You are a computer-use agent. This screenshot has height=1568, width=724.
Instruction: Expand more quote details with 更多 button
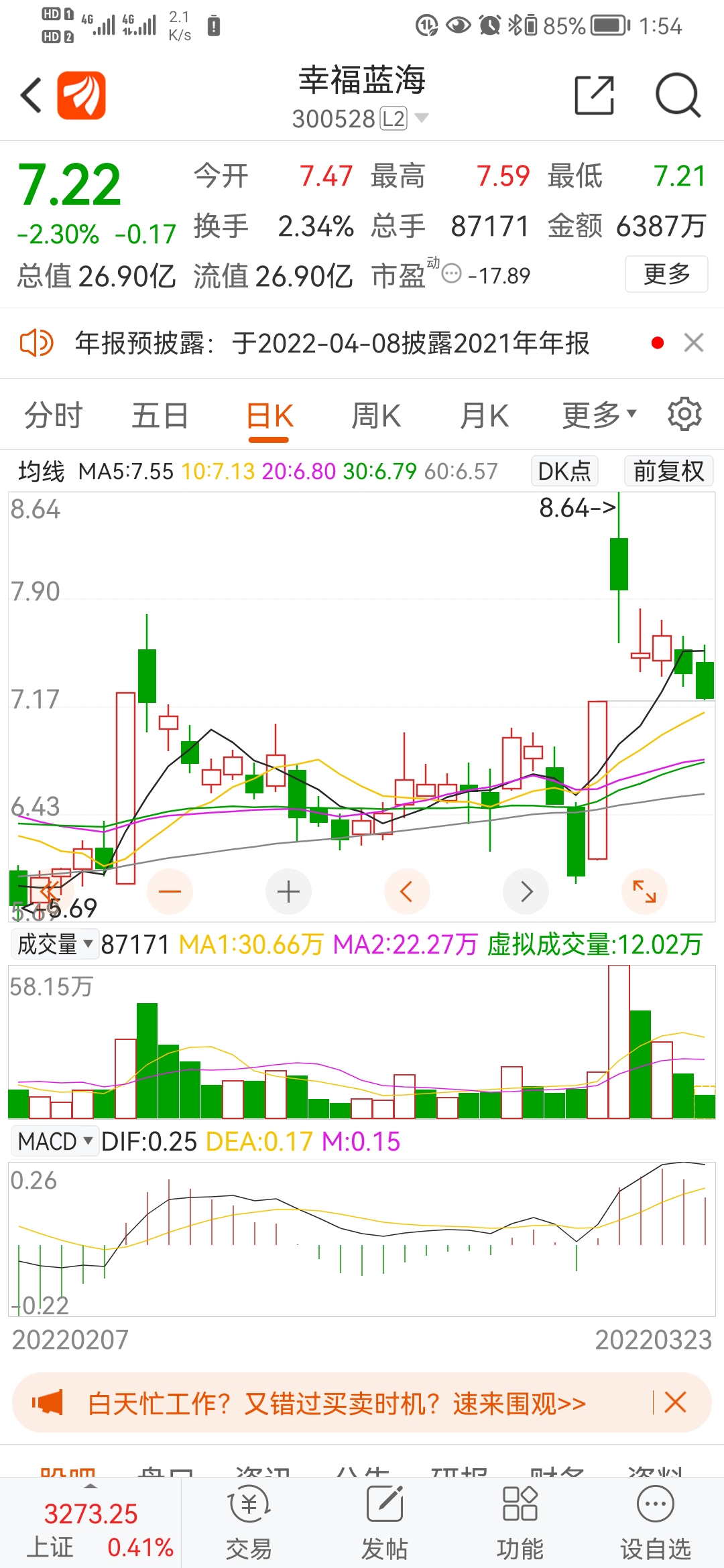point(666,274)
